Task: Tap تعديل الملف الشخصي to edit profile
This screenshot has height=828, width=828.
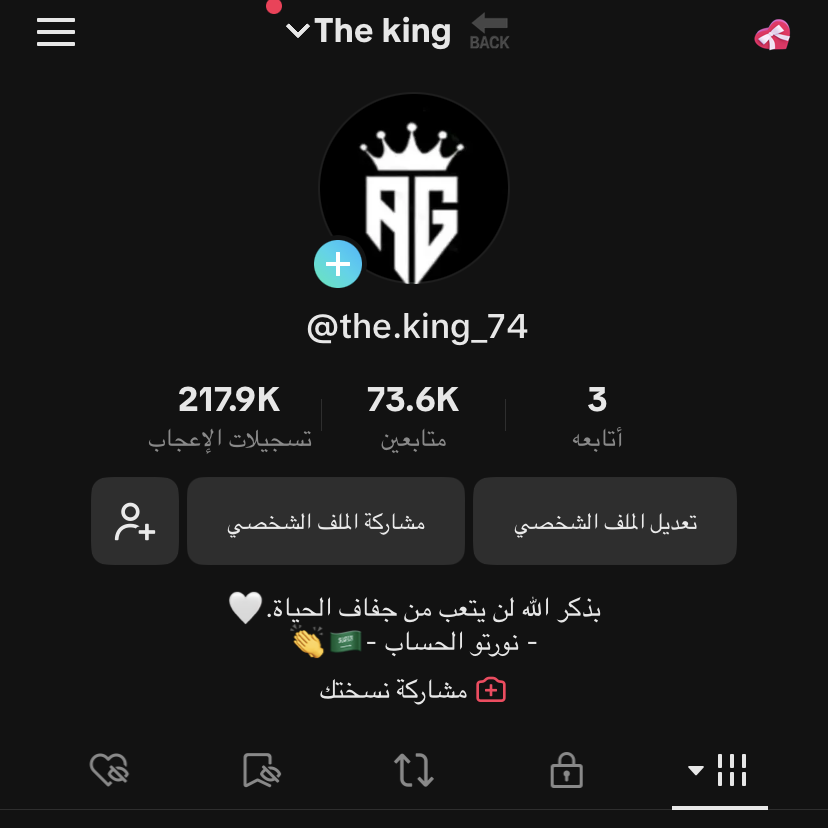Action: click(605, 522)
